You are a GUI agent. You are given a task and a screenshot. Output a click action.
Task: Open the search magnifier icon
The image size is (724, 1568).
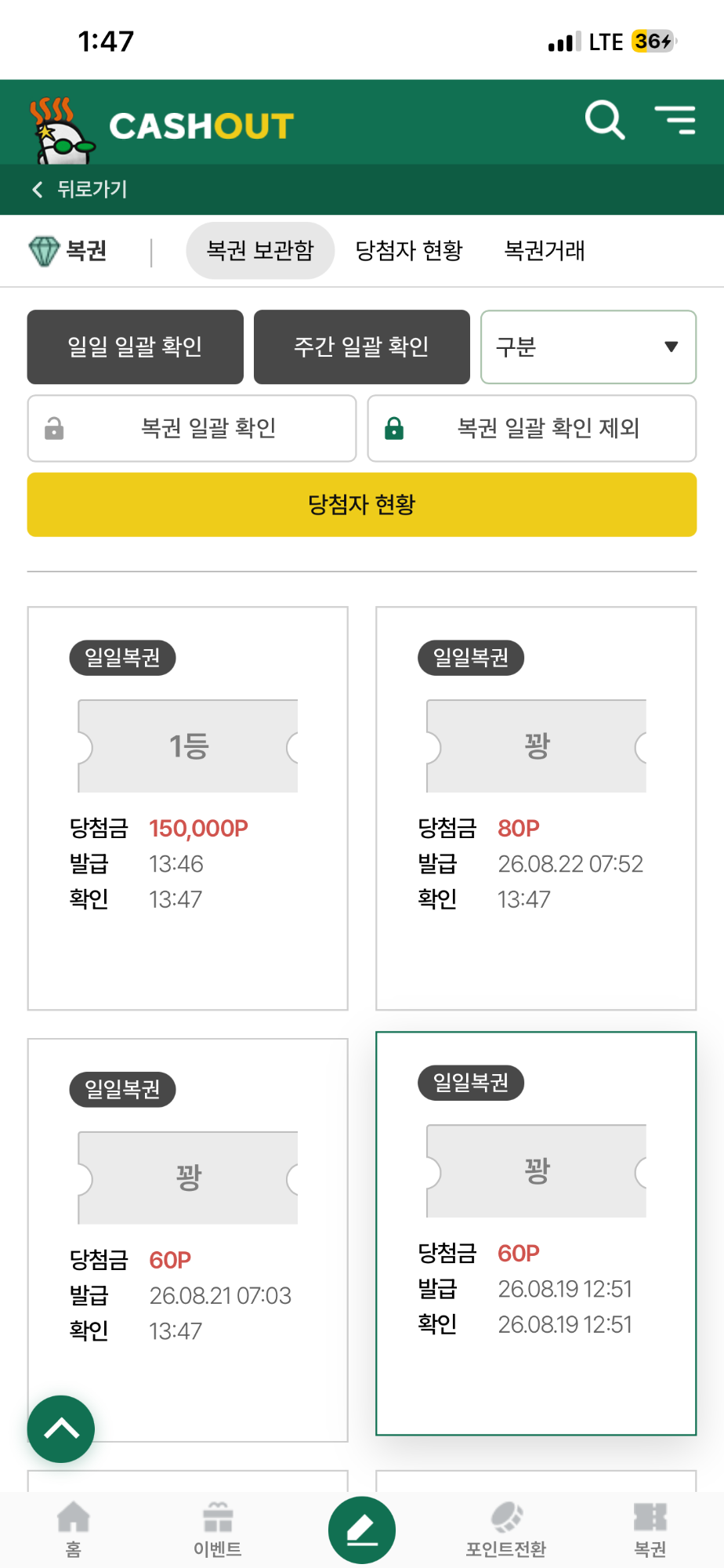tap(605, 120)
